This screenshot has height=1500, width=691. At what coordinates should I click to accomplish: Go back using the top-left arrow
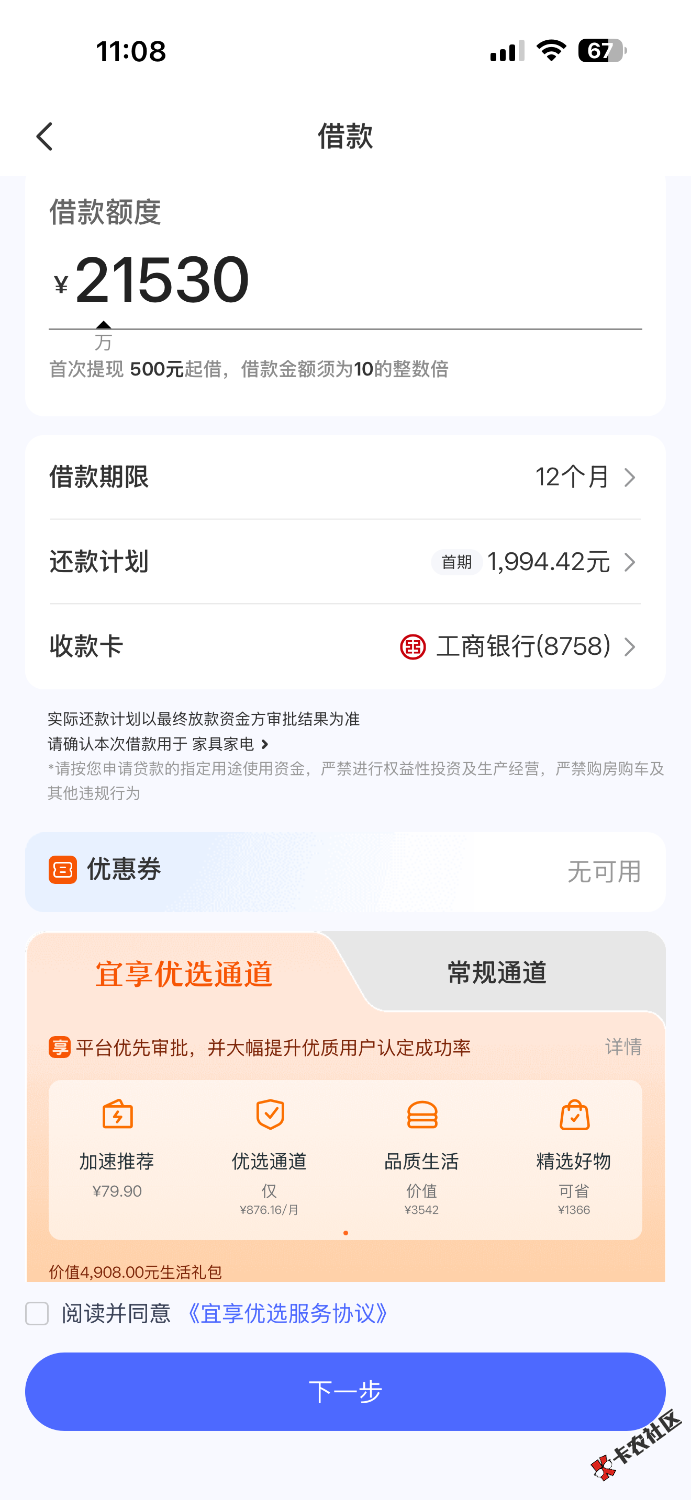[44, 137]
